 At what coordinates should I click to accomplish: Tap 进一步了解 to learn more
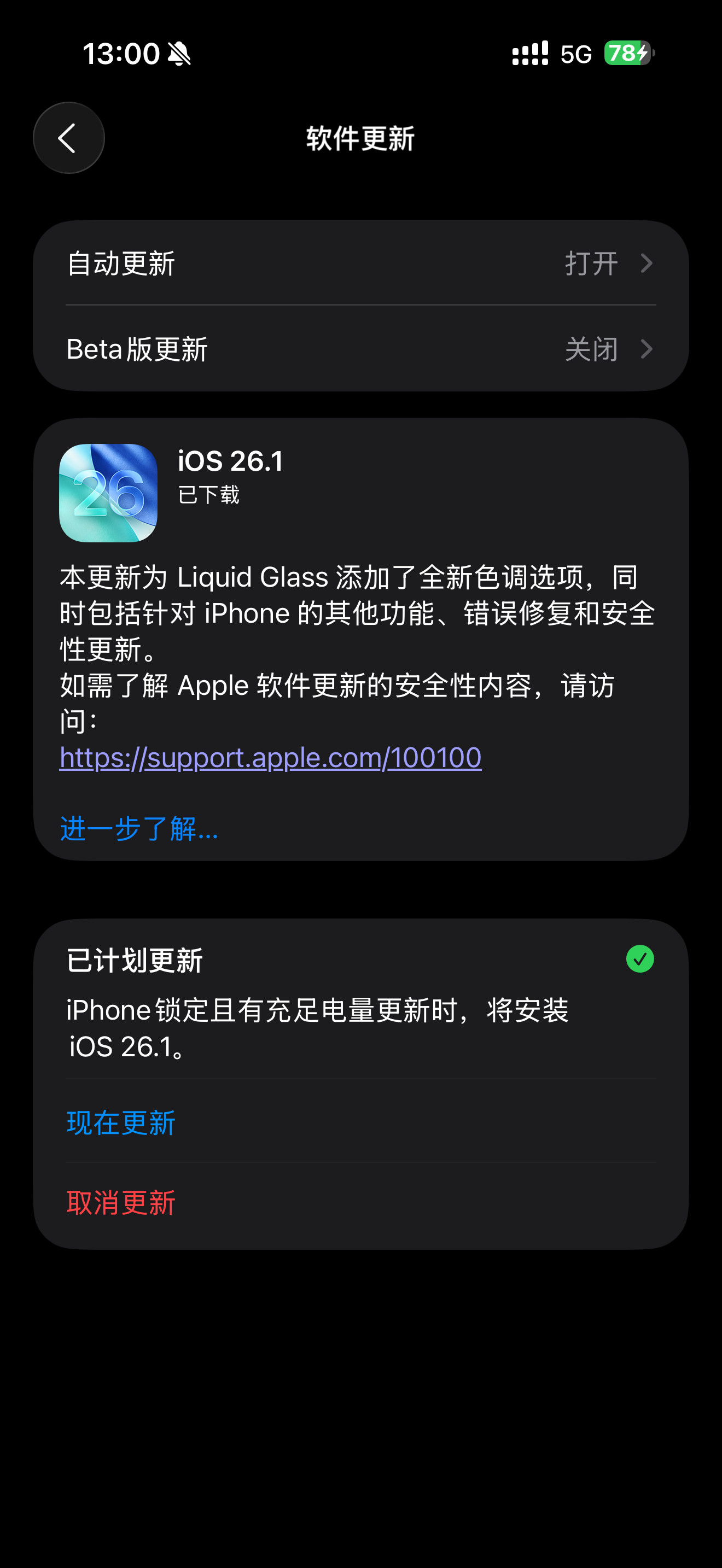(x=138, y=828)
